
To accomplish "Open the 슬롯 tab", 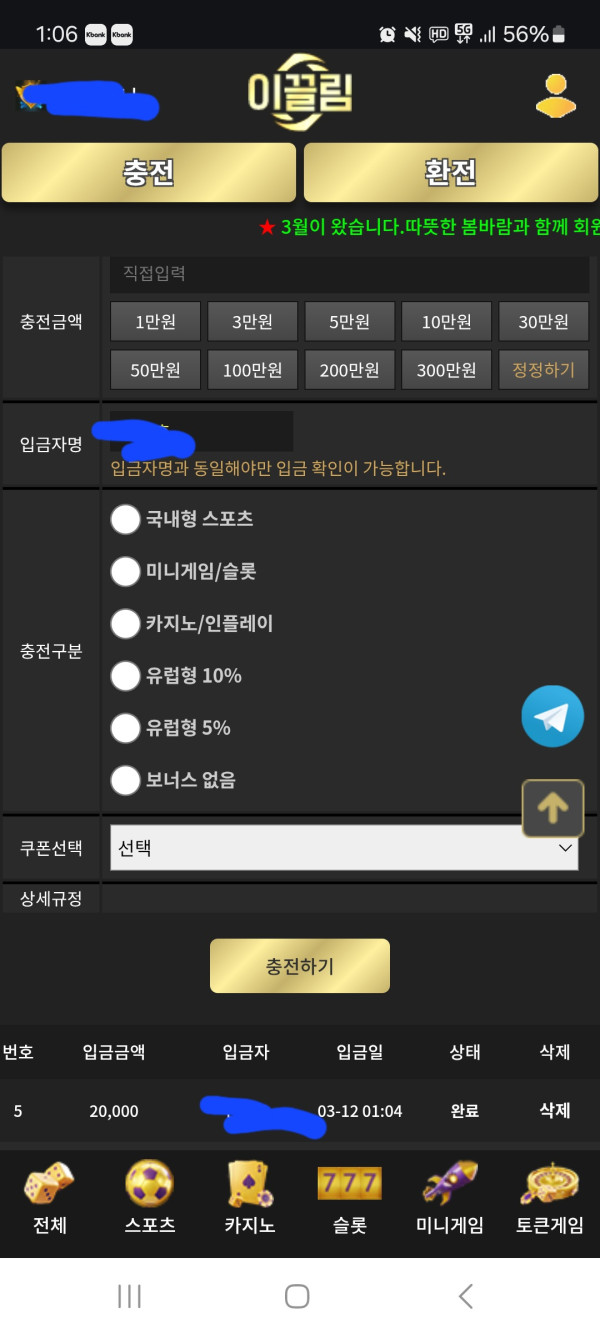I will point(349,1198).
